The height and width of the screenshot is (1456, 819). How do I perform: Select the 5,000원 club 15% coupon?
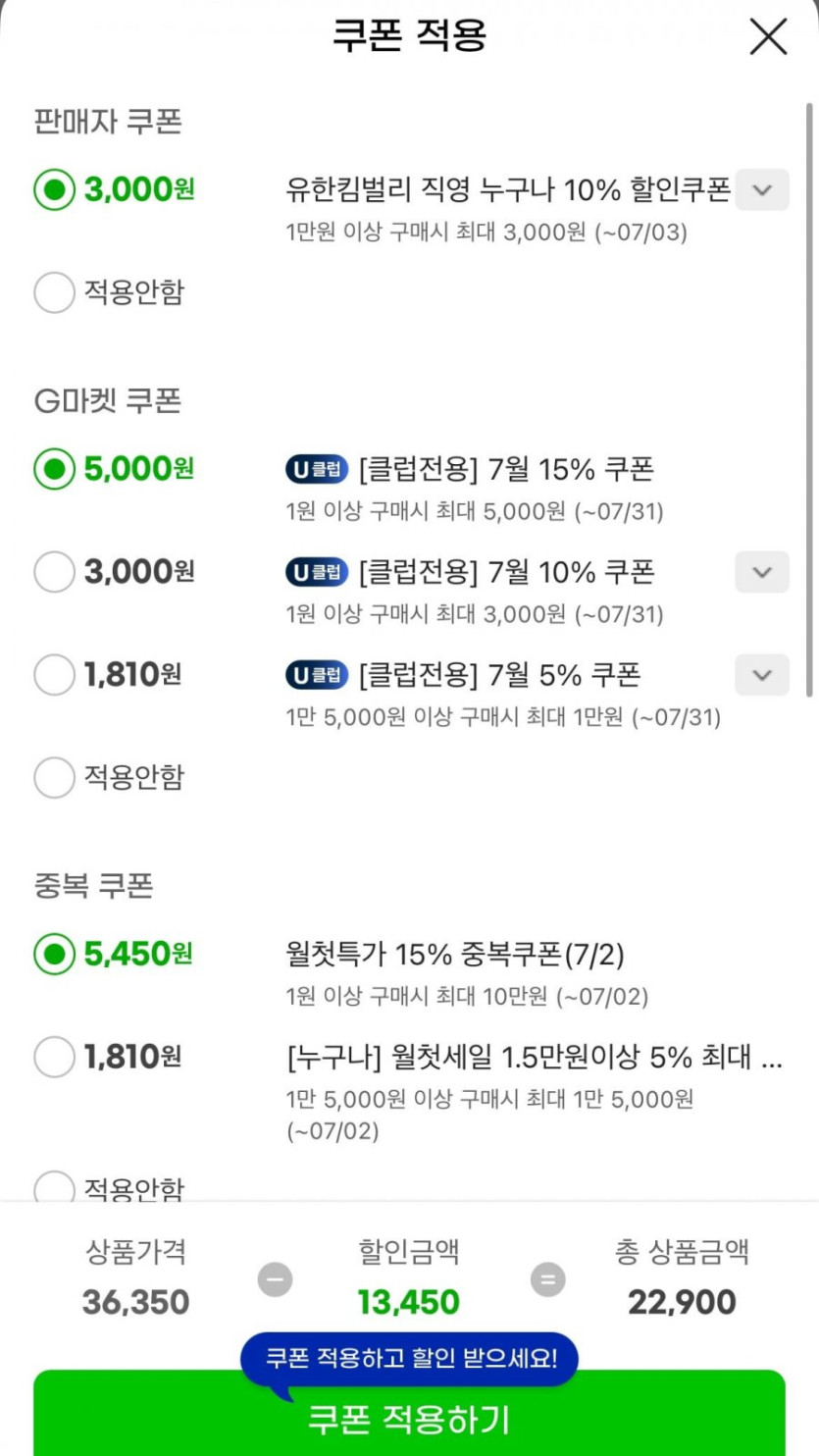pyautogui.click(x=54, y=469)
